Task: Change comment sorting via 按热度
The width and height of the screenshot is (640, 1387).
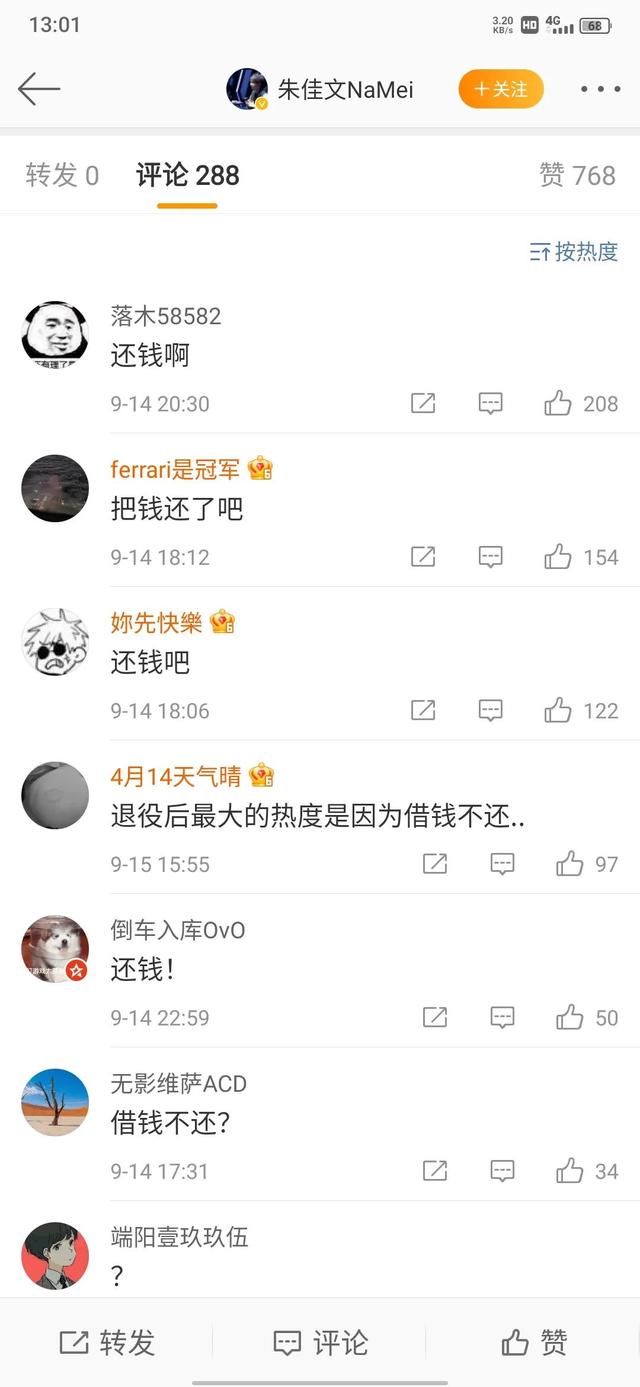Action: (574, 252)
